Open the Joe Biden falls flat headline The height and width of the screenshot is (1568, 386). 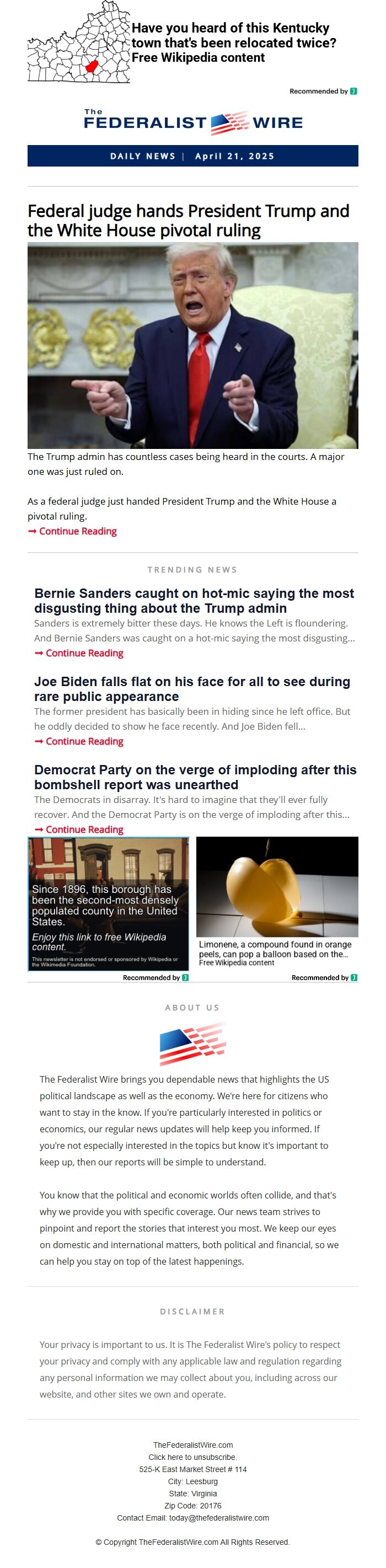pyautogui.click(x=192, y=688)
